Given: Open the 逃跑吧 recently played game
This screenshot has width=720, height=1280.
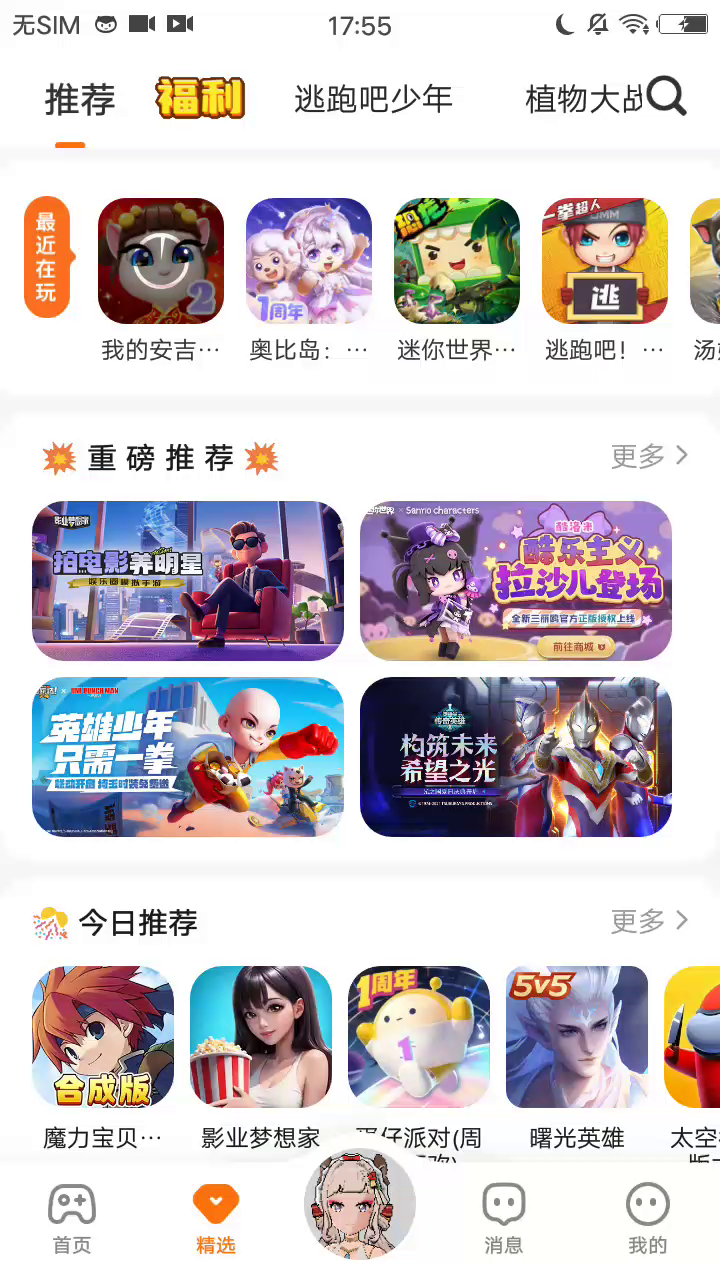Looking at the screenshot, I should click(x=605, y=261).
